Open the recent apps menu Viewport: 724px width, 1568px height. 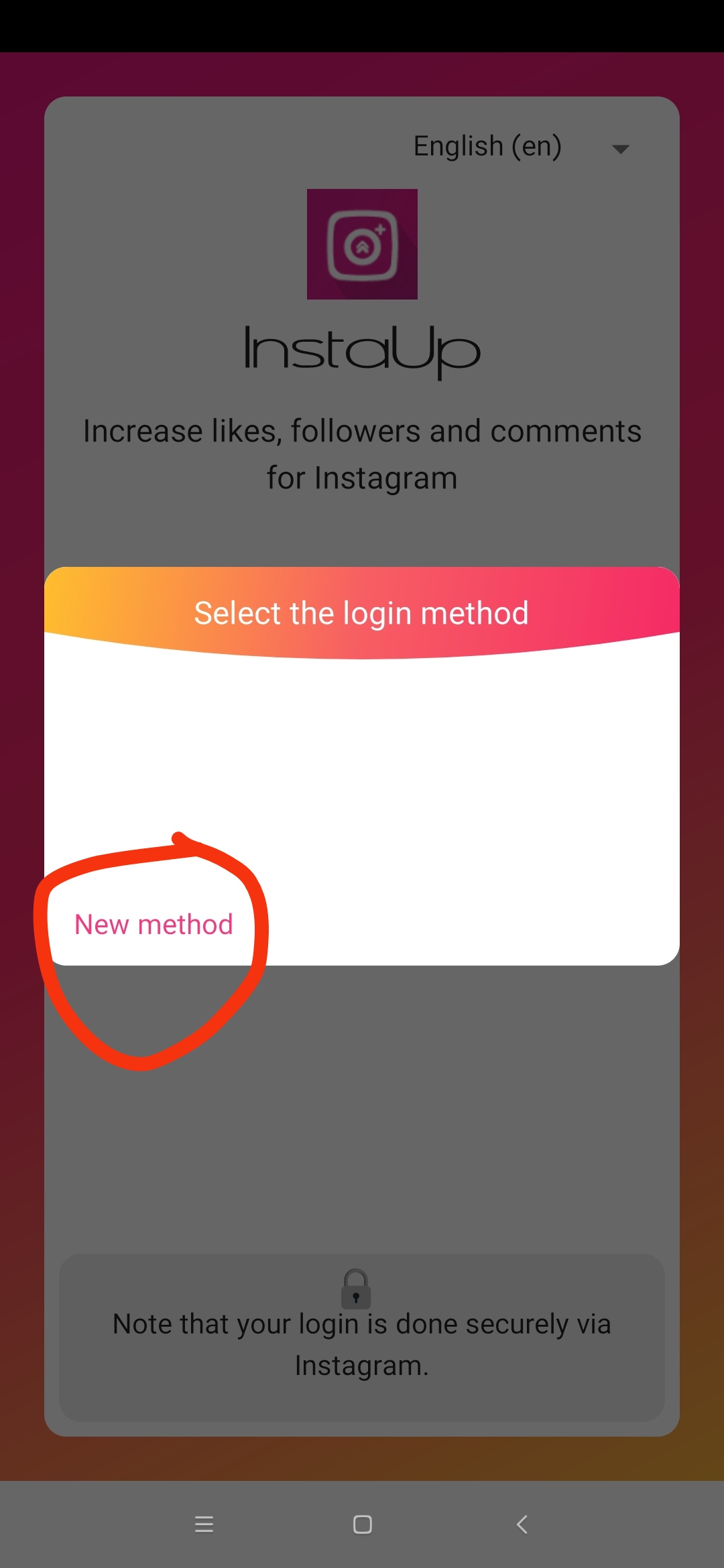(204, 1524)
